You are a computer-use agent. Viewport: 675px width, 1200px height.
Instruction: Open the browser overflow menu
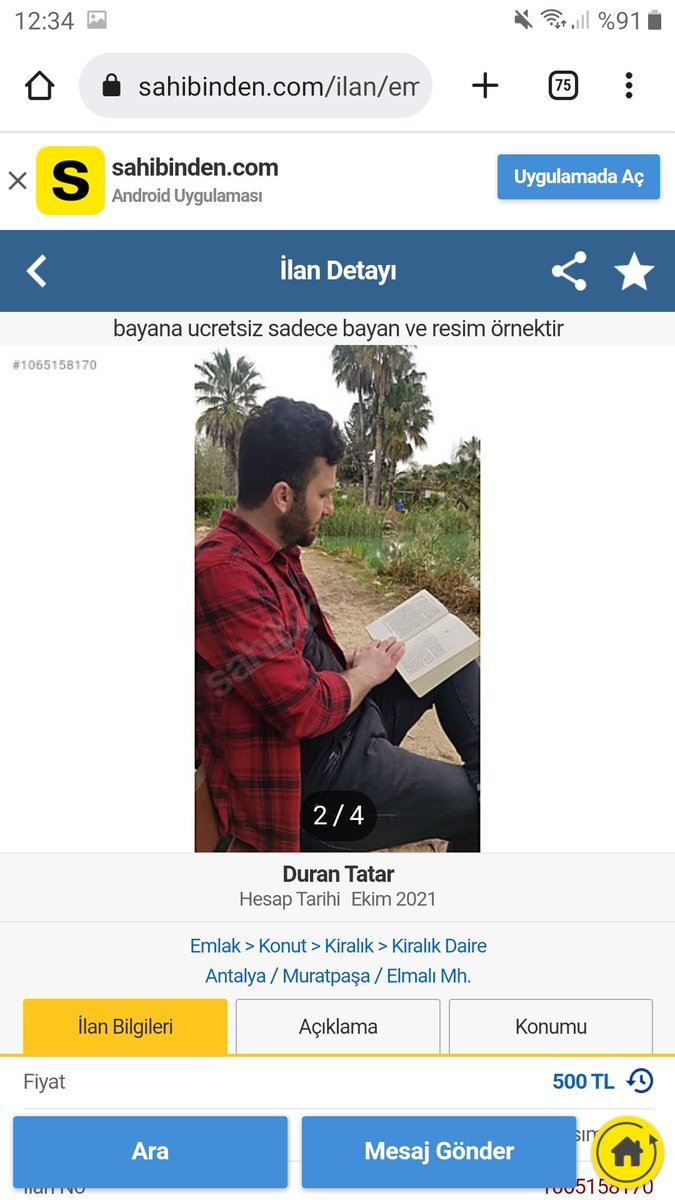628,86
